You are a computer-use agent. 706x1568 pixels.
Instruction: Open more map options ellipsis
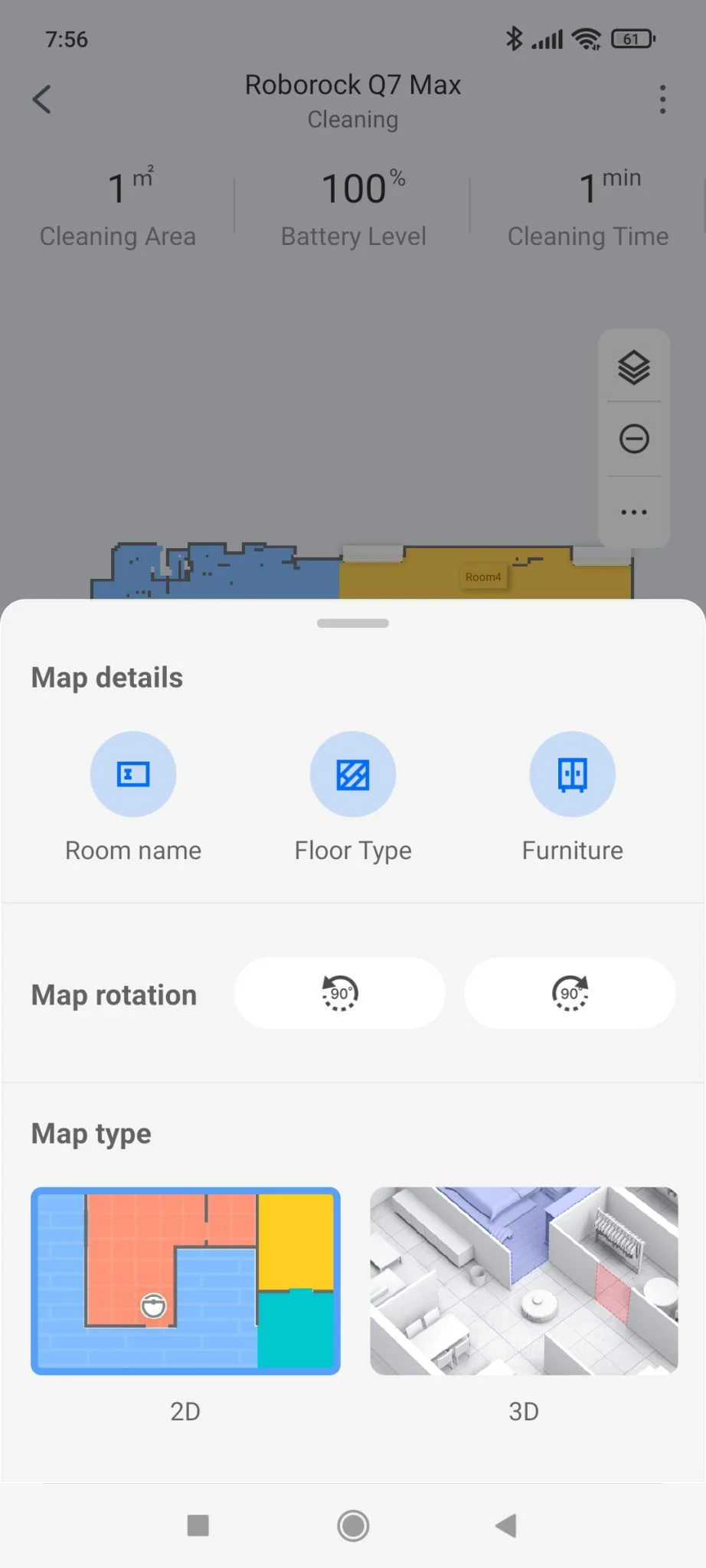click(x=634, y=511)
